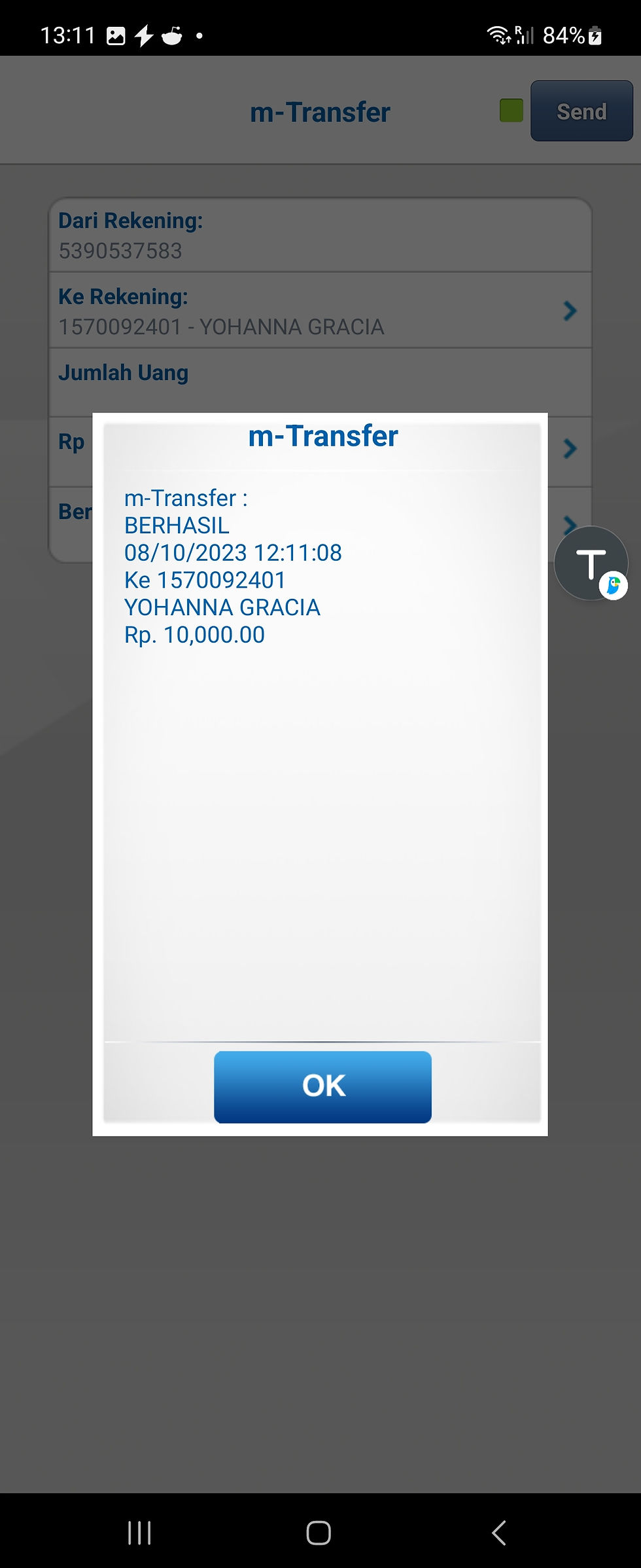Open recent apps from the navigation bar
The image size is (641, 1568).
[139, 1532]
